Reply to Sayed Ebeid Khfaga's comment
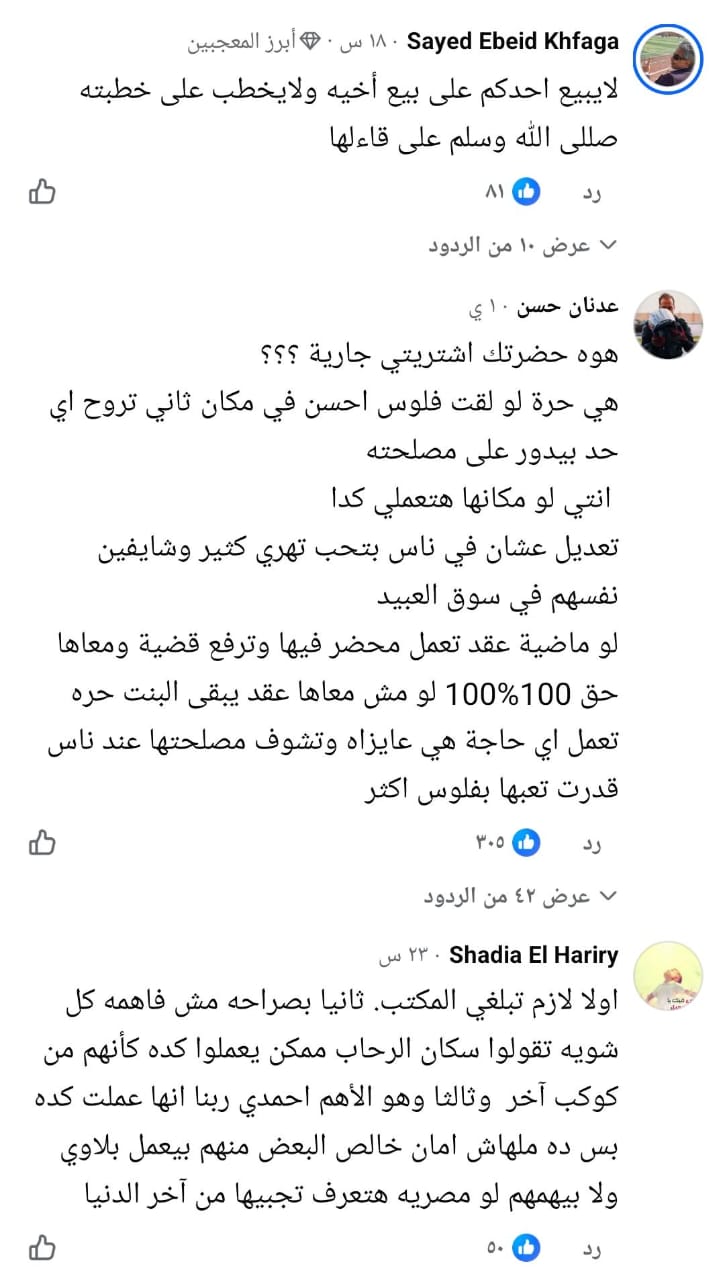The width and height of the screenshot is (725, 1280). (x=592, y=192)
